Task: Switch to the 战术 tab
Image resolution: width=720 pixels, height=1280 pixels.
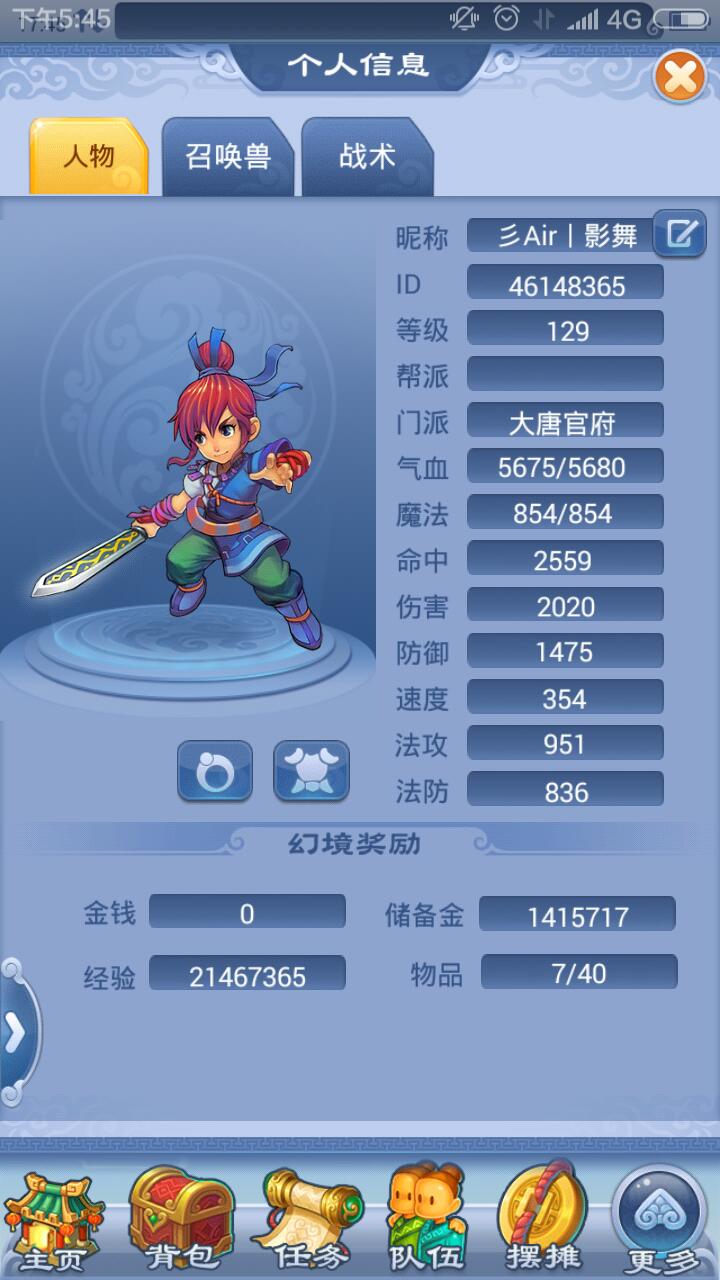Action: (x=367, y=157)
